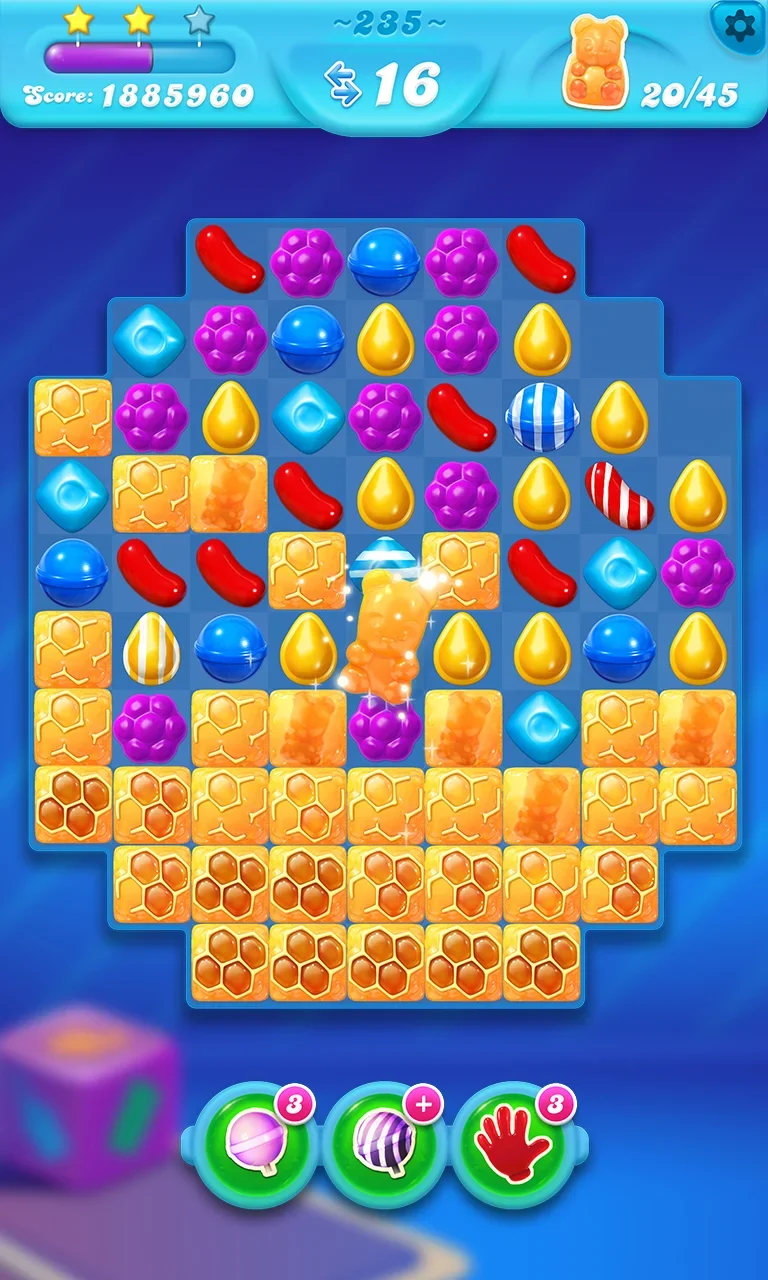Select the lollipop hammer booster
Viewport: 768px width, 1280px height.
click(255, 1144)
